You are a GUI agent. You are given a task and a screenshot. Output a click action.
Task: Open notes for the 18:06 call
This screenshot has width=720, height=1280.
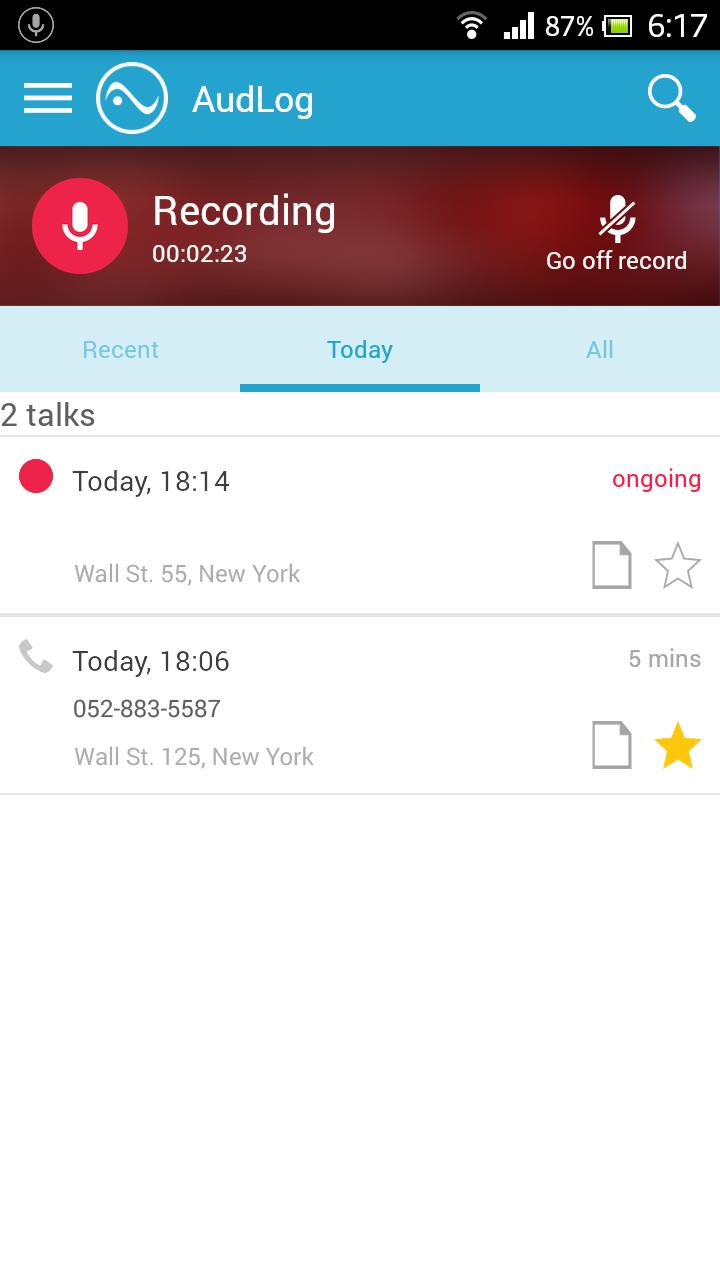(611, 744)
